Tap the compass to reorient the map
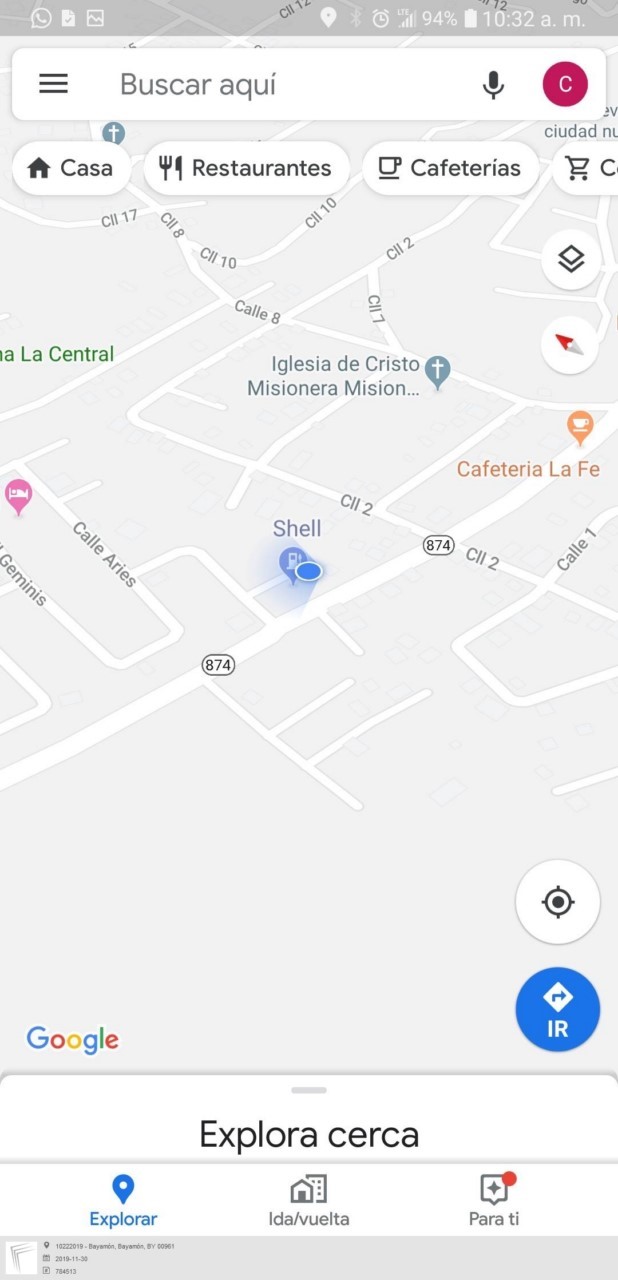This screenshot has width=618, height=1280. pyautogui.click(x=570, y=345)
